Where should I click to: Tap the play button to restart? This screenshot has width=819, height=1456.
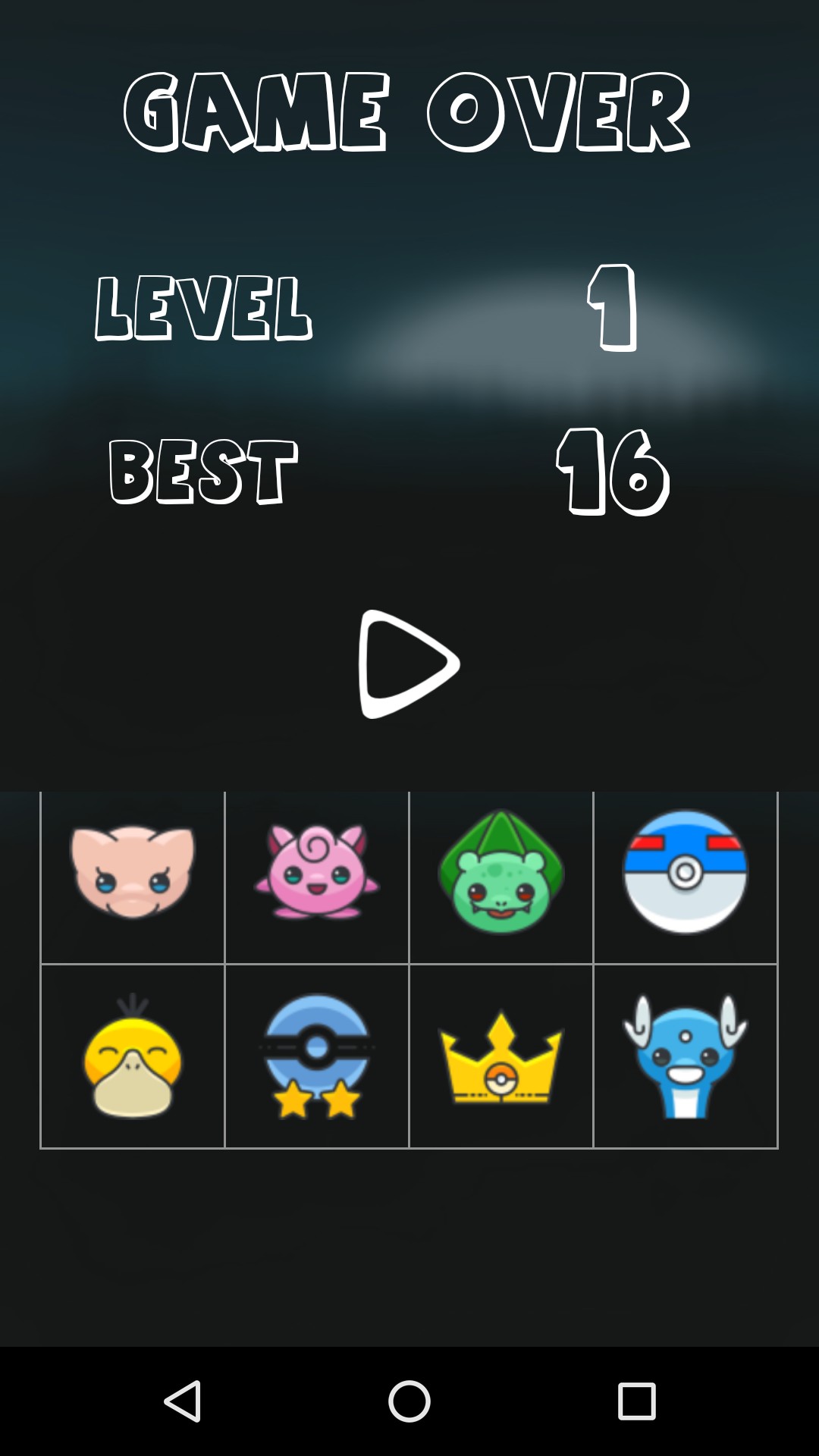click(x=408, y=664)
